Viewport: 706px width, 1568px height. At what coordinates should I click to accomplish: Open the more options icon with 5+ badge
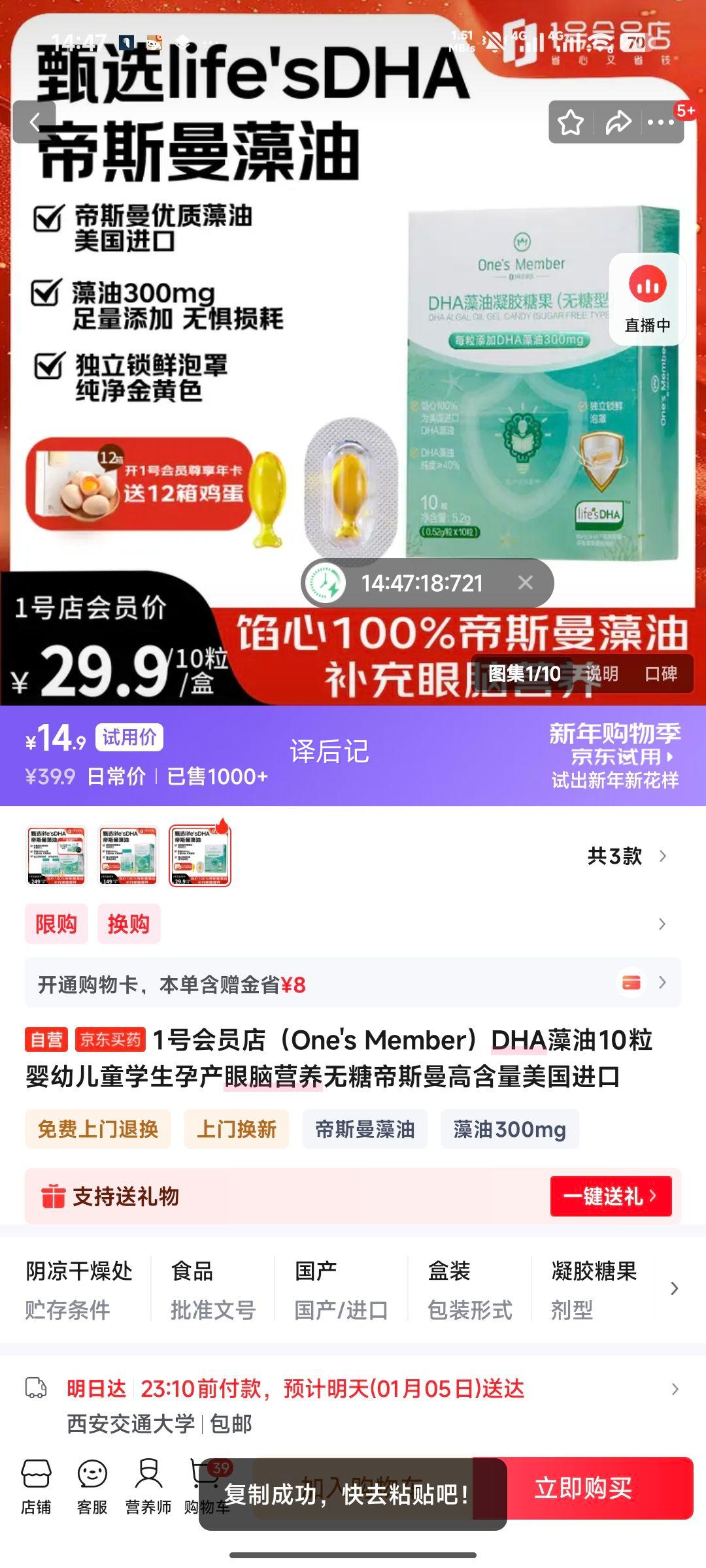coord(661,123)
